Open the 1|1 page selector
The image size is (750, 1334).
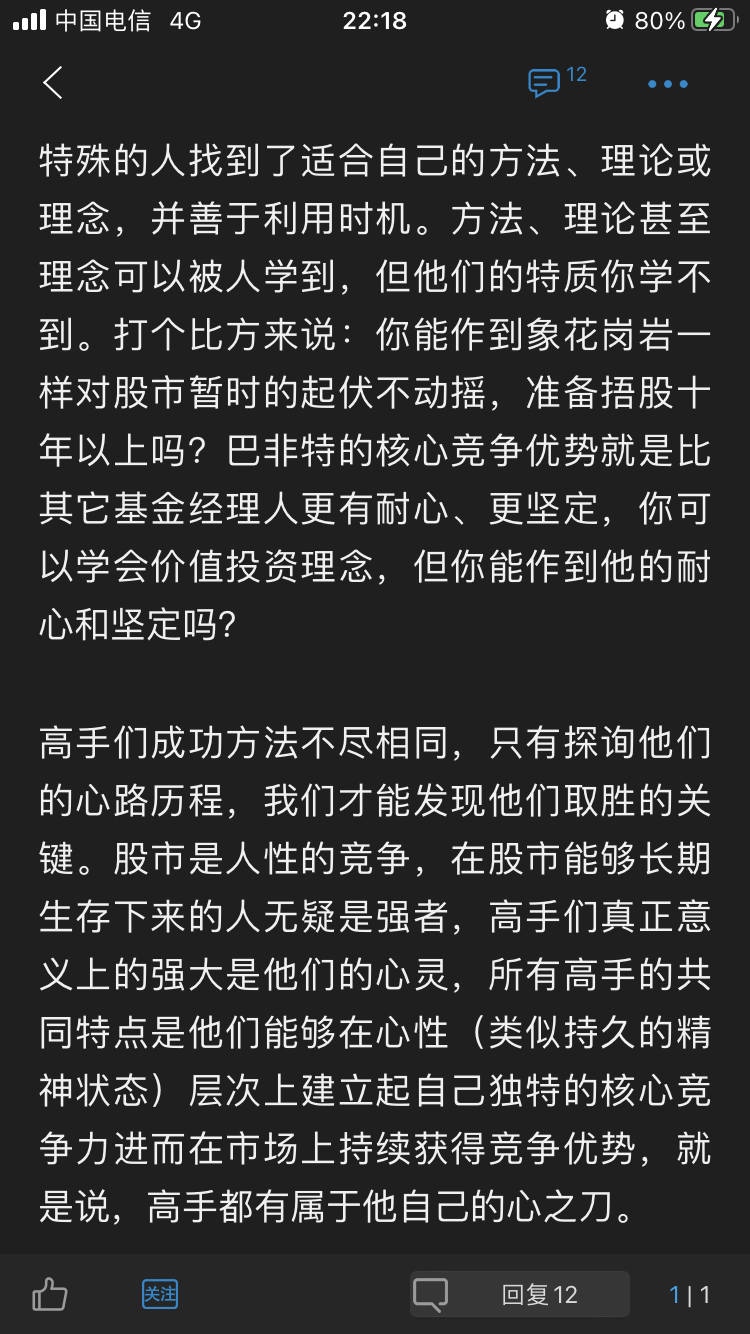click(690, 1295)
